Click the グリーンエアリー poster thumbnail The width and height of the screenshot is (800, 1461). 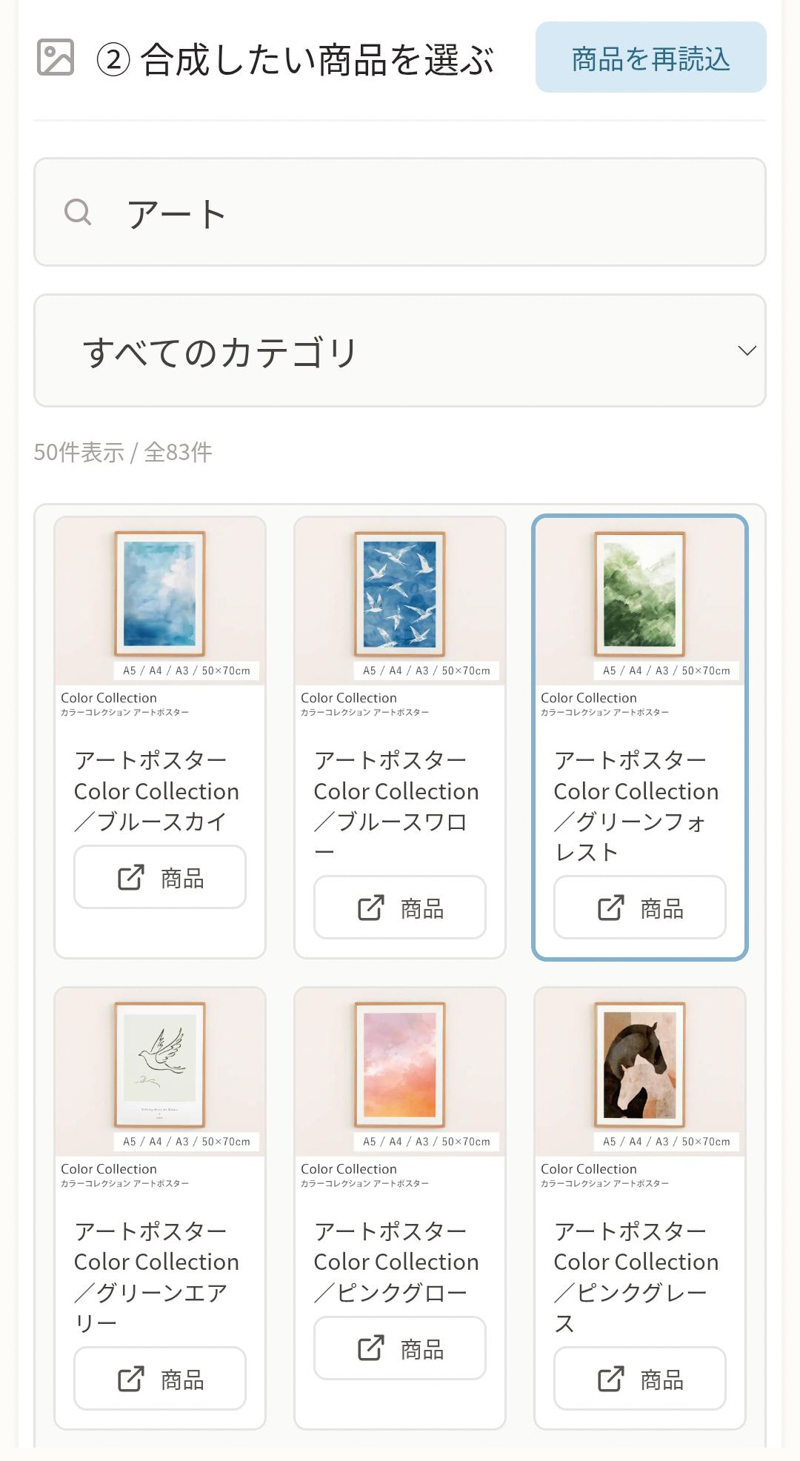(159, 1064)
